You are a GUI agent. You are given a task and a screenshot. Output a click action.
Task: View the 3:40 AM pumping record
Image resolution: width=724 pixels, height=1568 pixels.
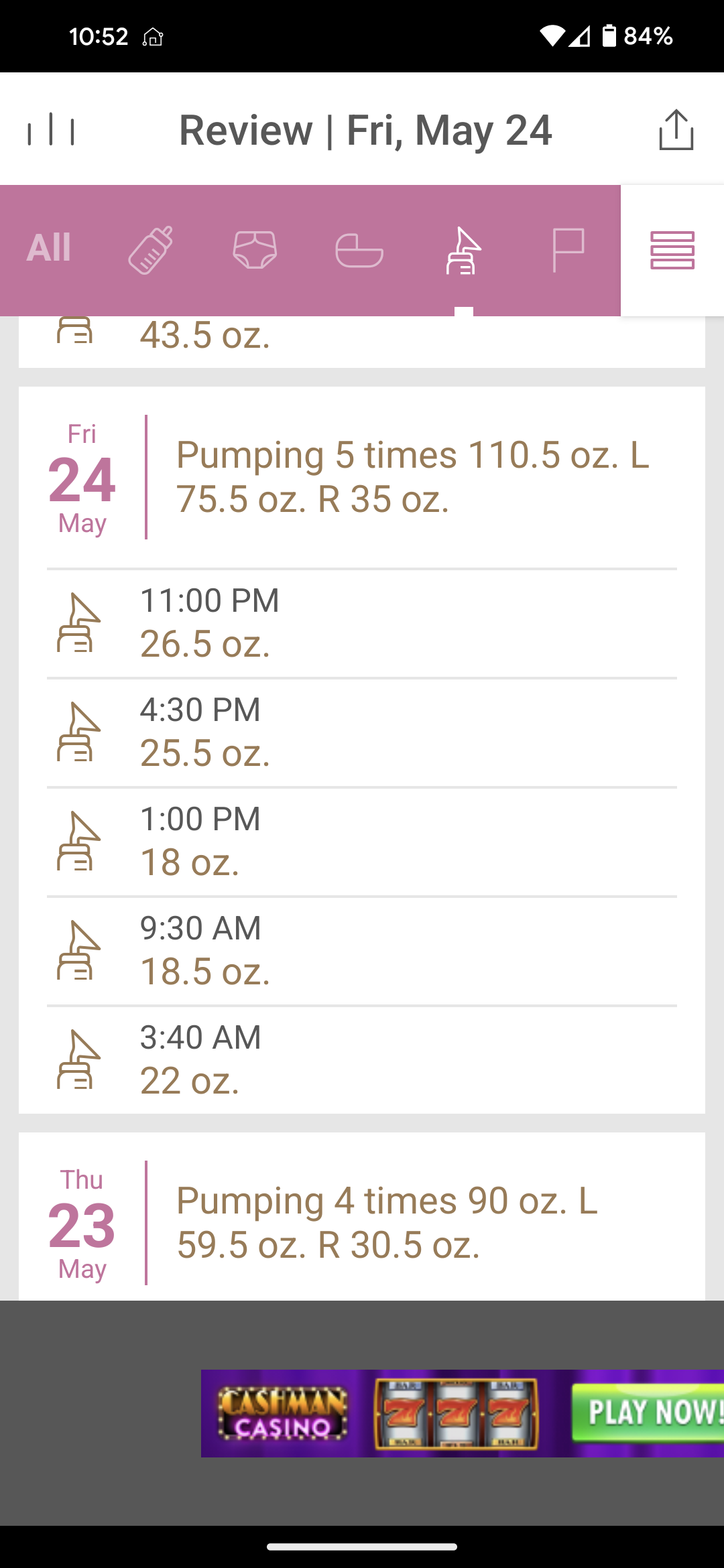point(362,1060)
